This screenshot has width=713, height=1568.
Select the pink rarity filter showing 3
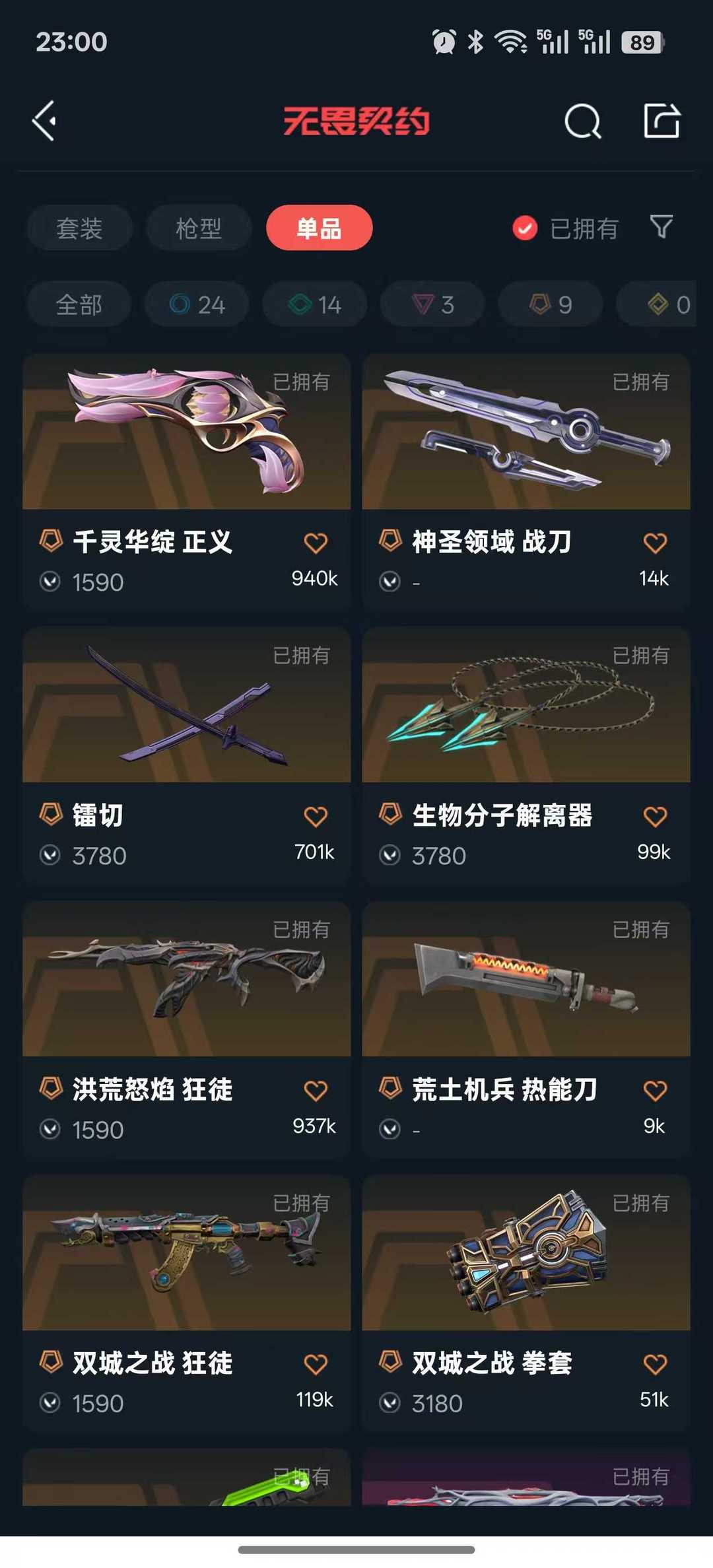tap(432, 304)
